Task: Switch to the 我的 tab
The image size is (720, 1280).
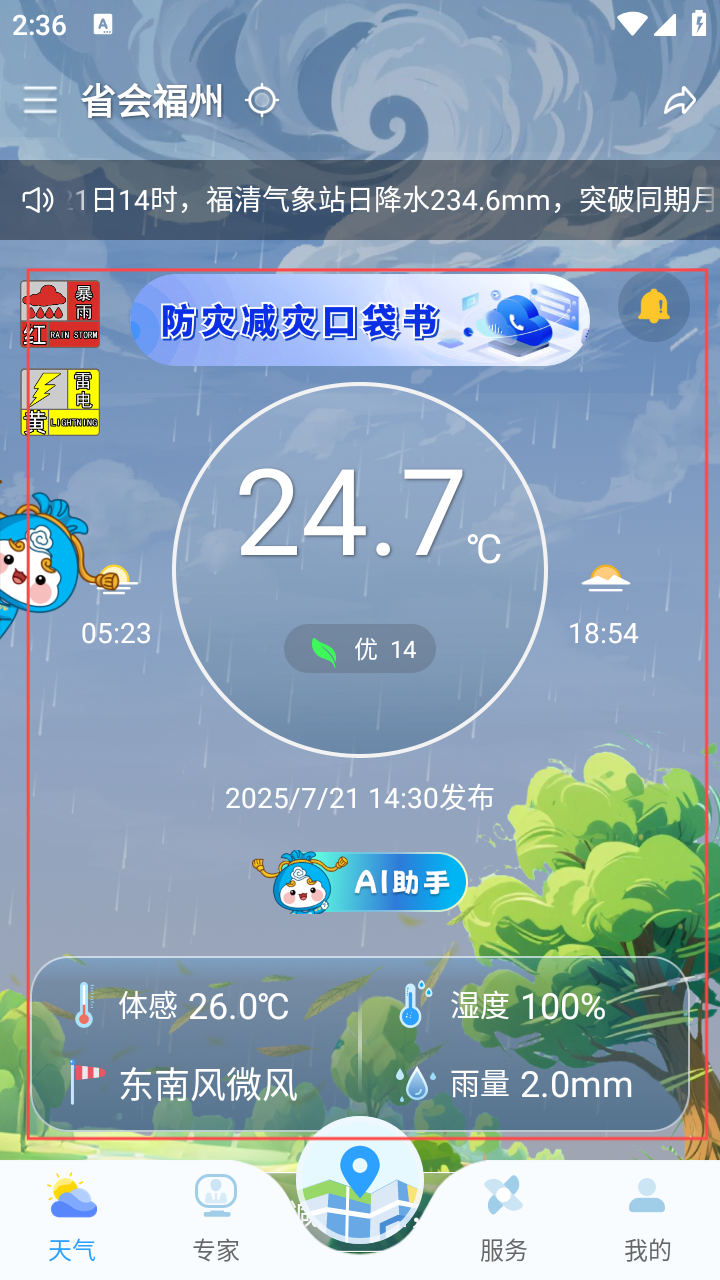Action: [647, 1220]
